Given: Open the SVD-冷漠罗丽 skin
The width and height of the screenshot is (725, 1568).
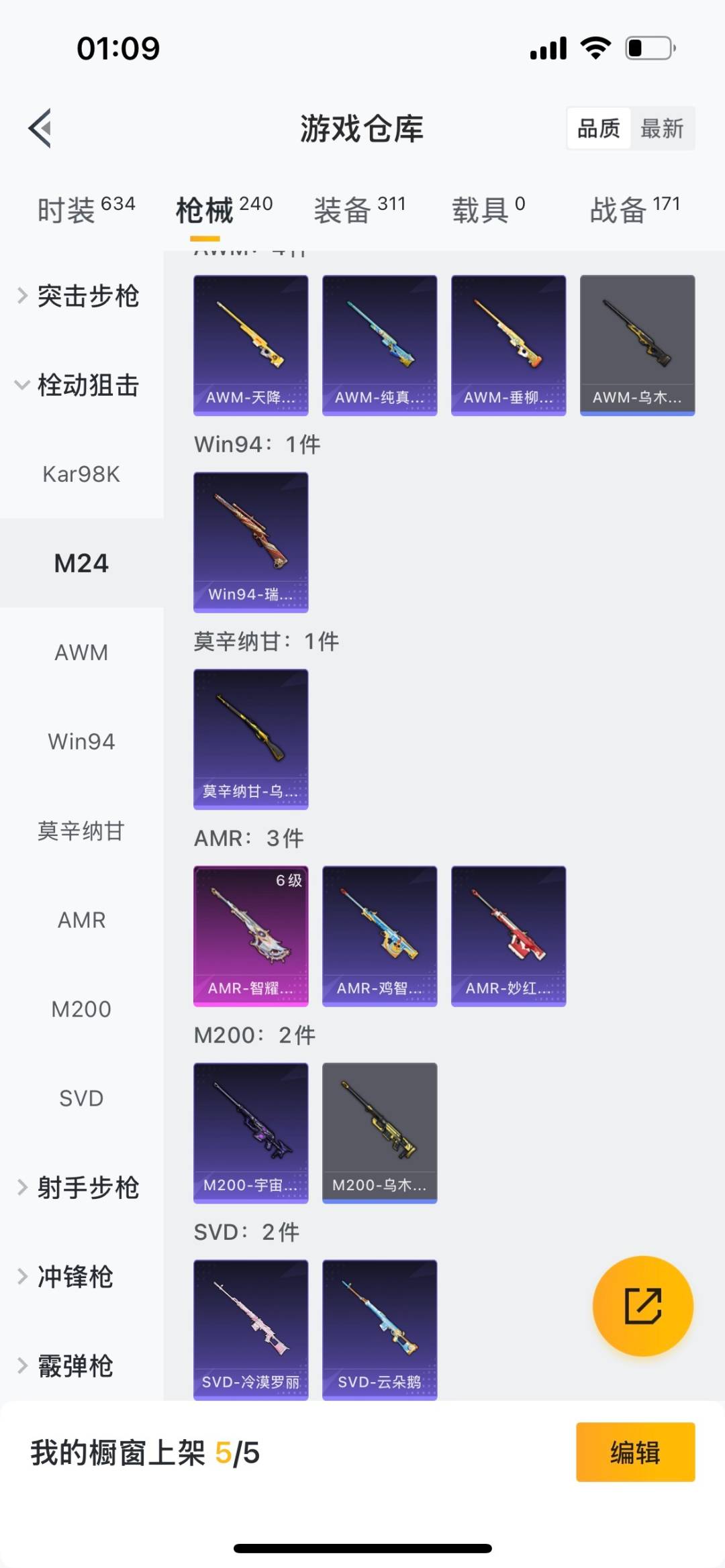Looking at the screenshot, I should (251, 1330).
